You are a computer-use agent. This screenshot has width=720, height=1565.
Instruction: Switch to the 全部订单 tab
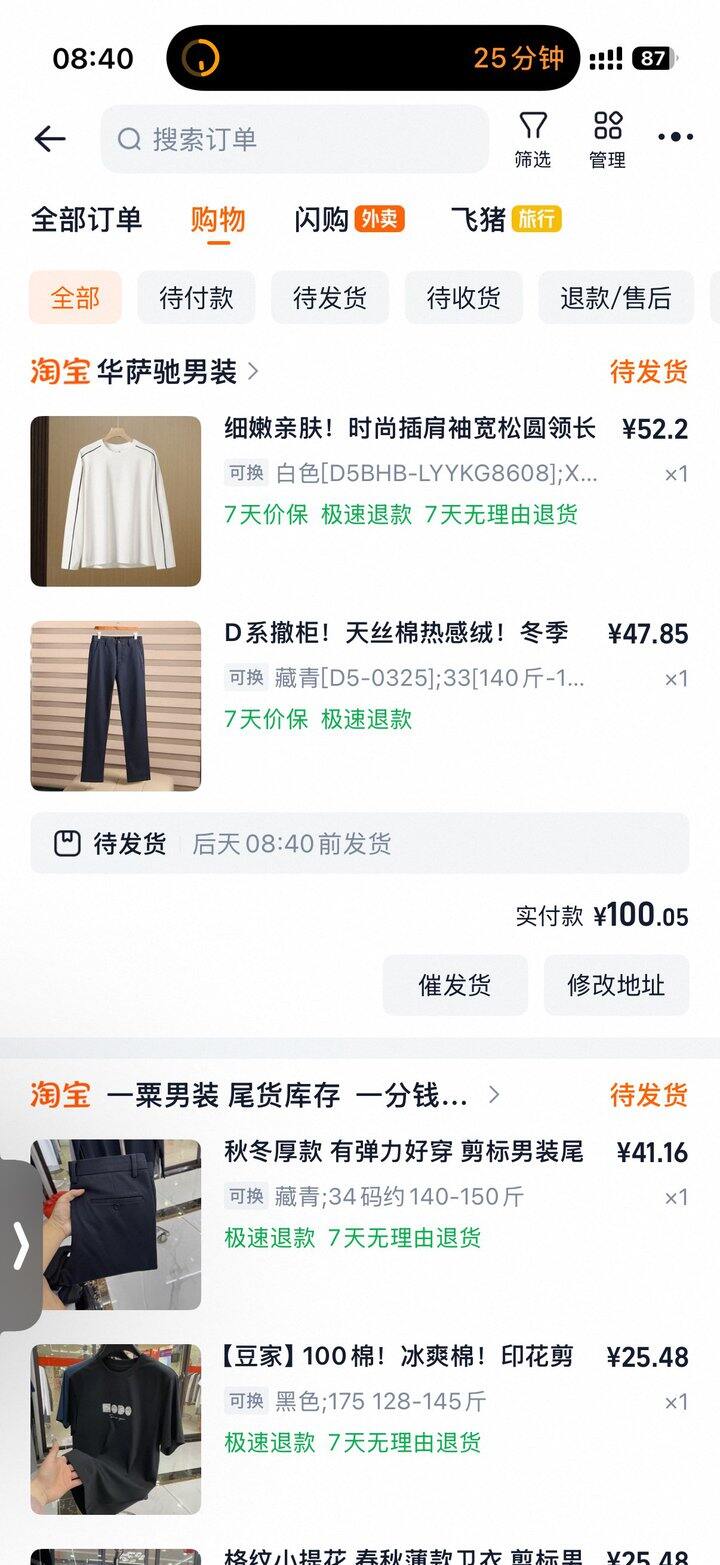(x=86, y=219)
